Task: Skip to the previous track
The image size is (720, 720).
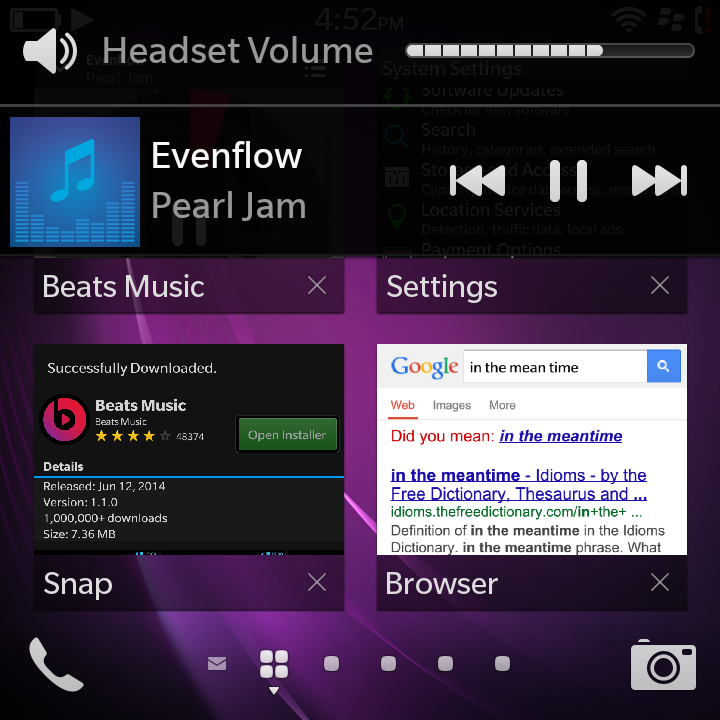Action: (477, 181)
